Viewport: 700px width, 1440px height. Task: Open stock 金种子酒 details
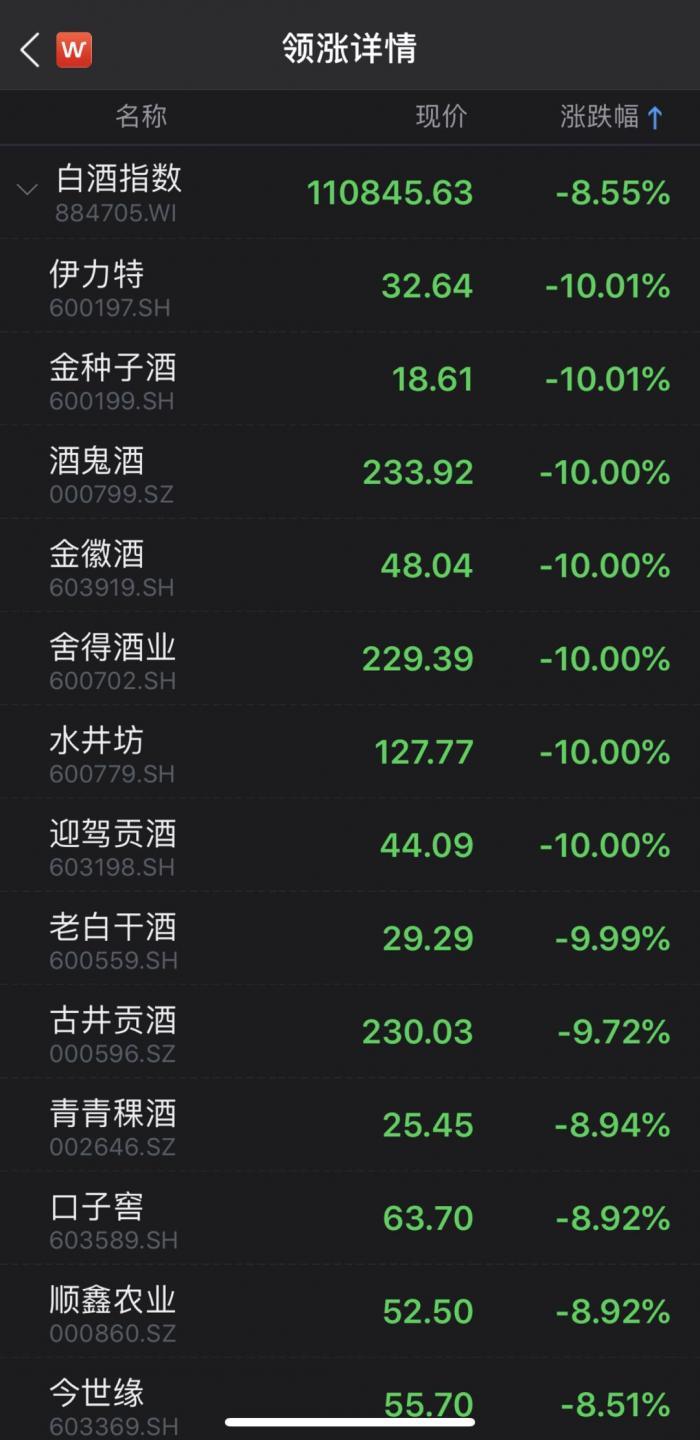[x=350, y=379]
